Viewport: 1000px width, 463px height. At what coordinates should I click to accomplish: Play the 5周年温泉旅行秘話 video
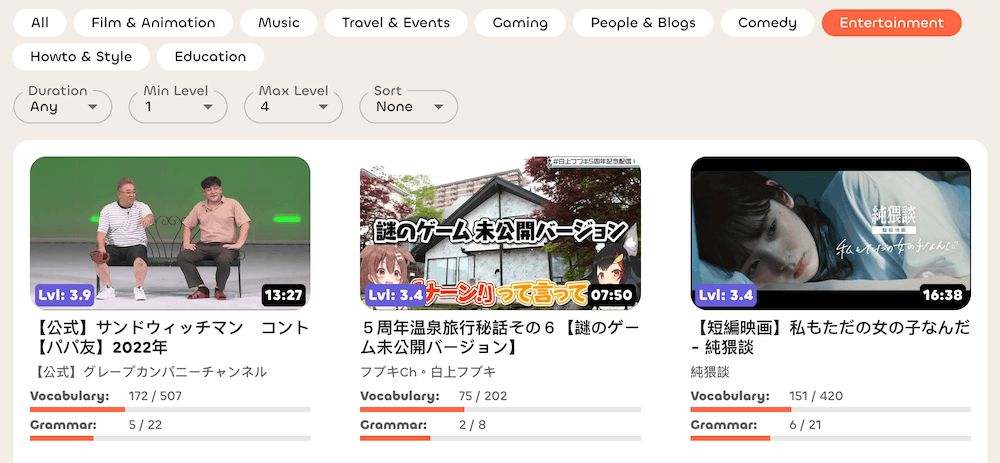coord(500,233)
